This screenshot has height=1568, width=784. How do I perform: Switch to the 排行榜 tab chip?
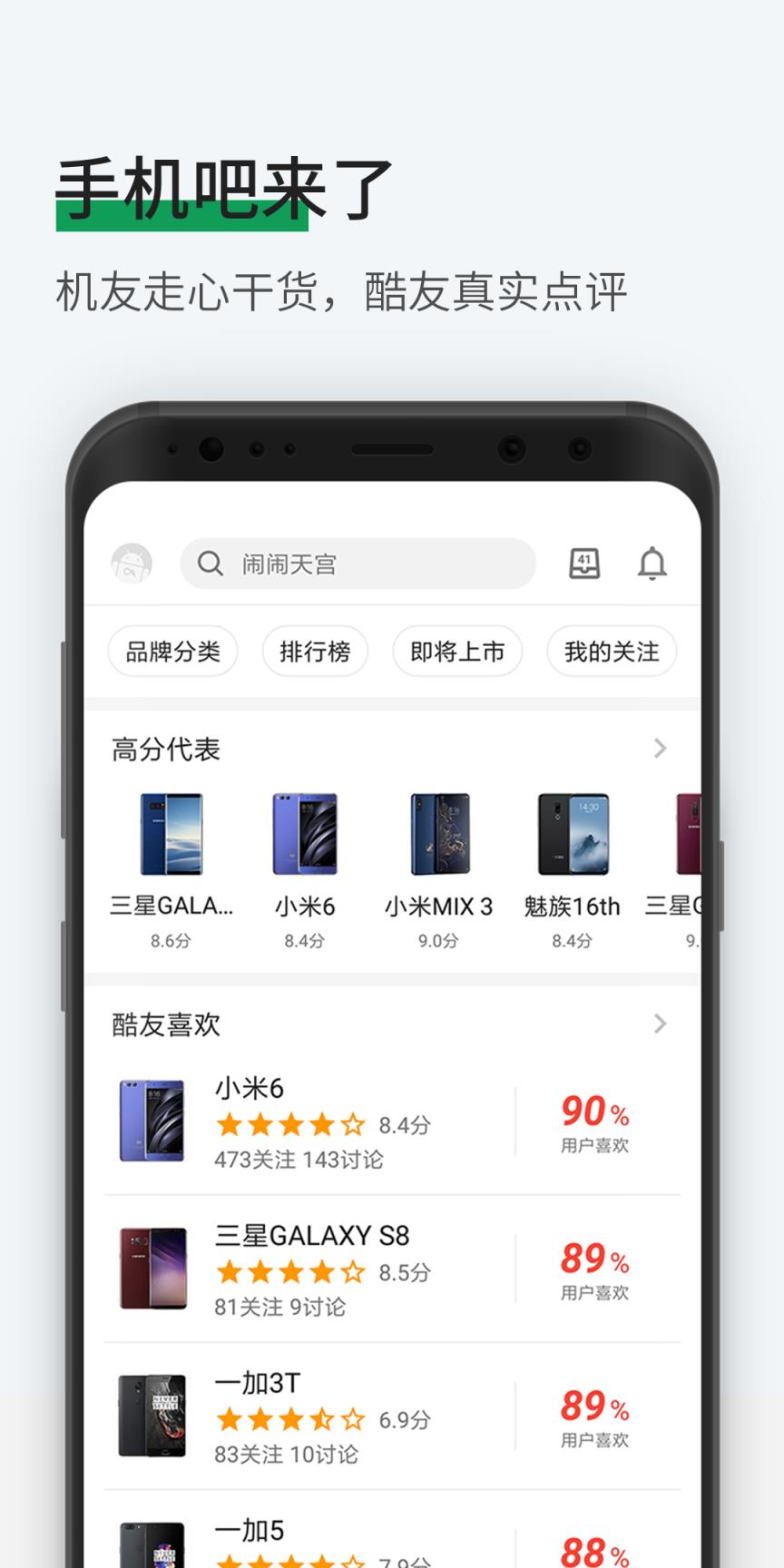pos(315,652)
